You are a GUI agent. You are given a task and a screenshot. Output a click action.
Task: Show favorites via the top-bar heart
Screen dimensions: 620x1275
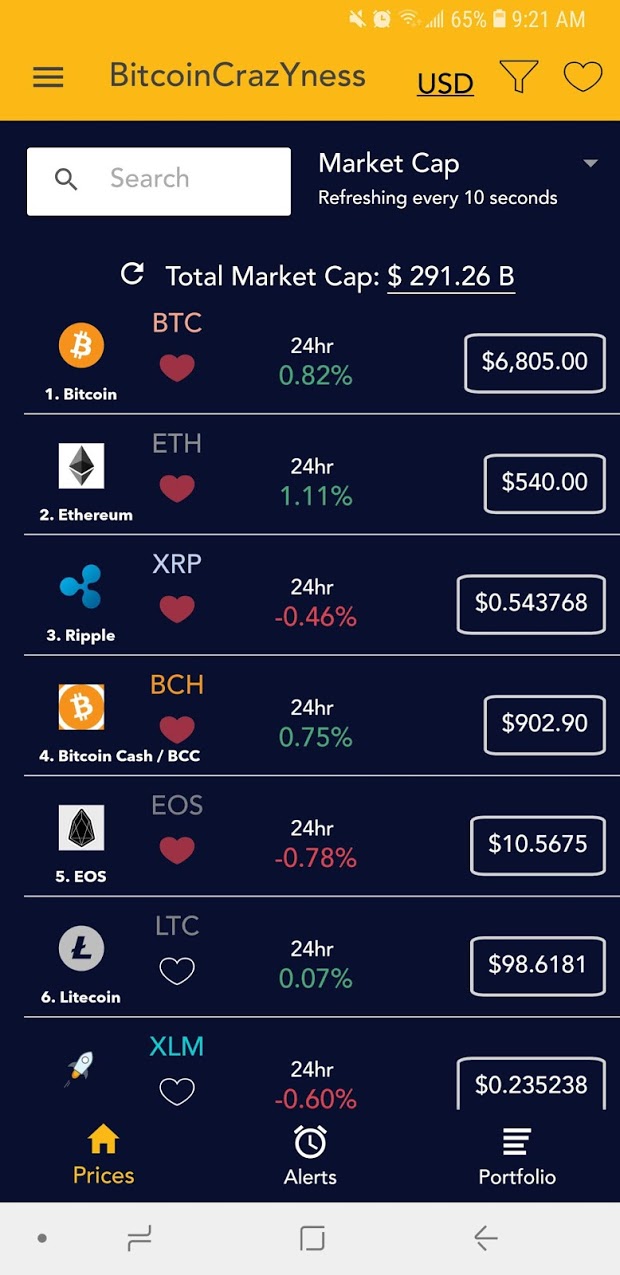[583, 77]
